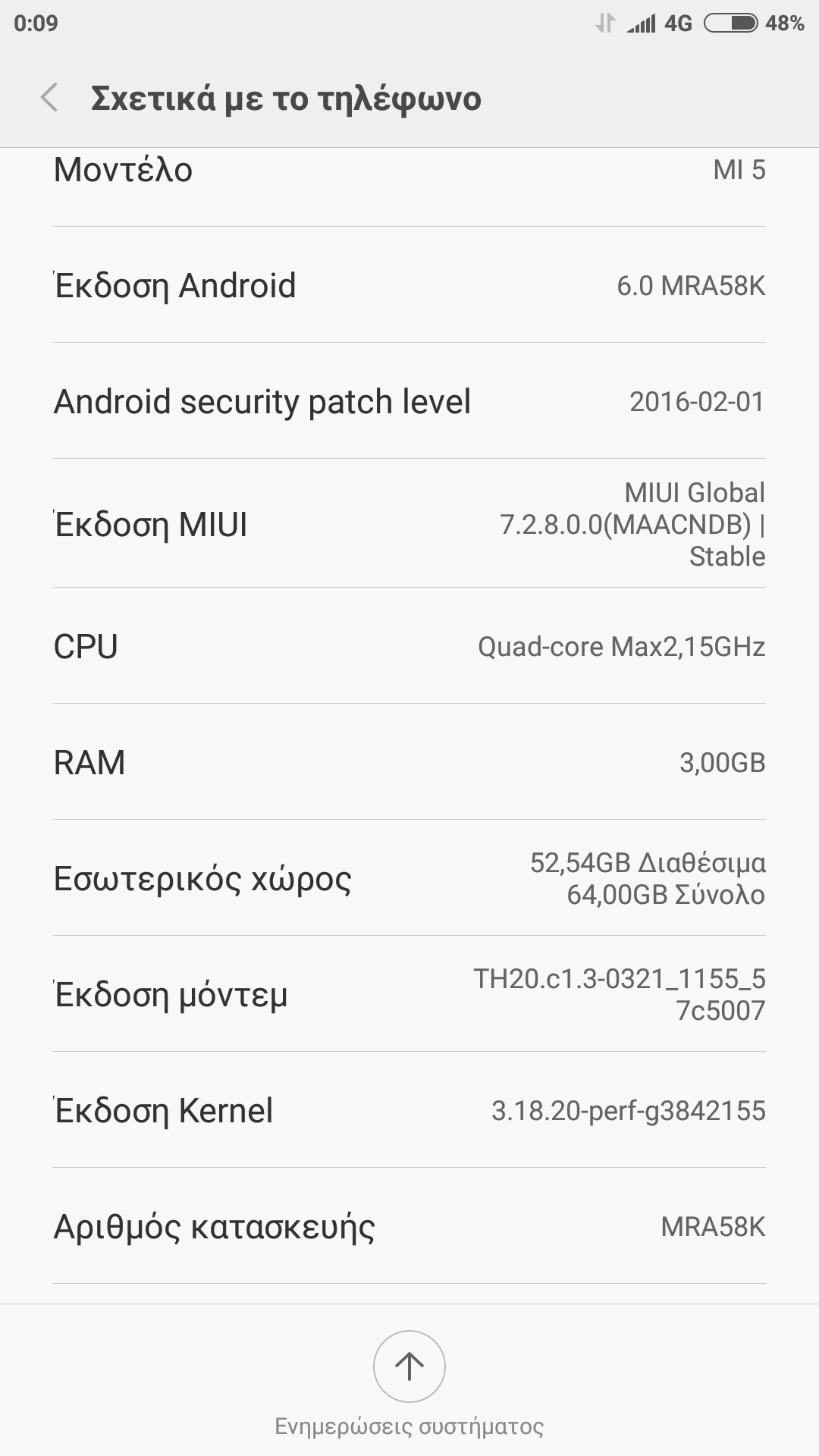Tap the Έκδοση MIUI row
This screenshot has height=1456, width=819.
pyautogui.click(x=409, y=524)
